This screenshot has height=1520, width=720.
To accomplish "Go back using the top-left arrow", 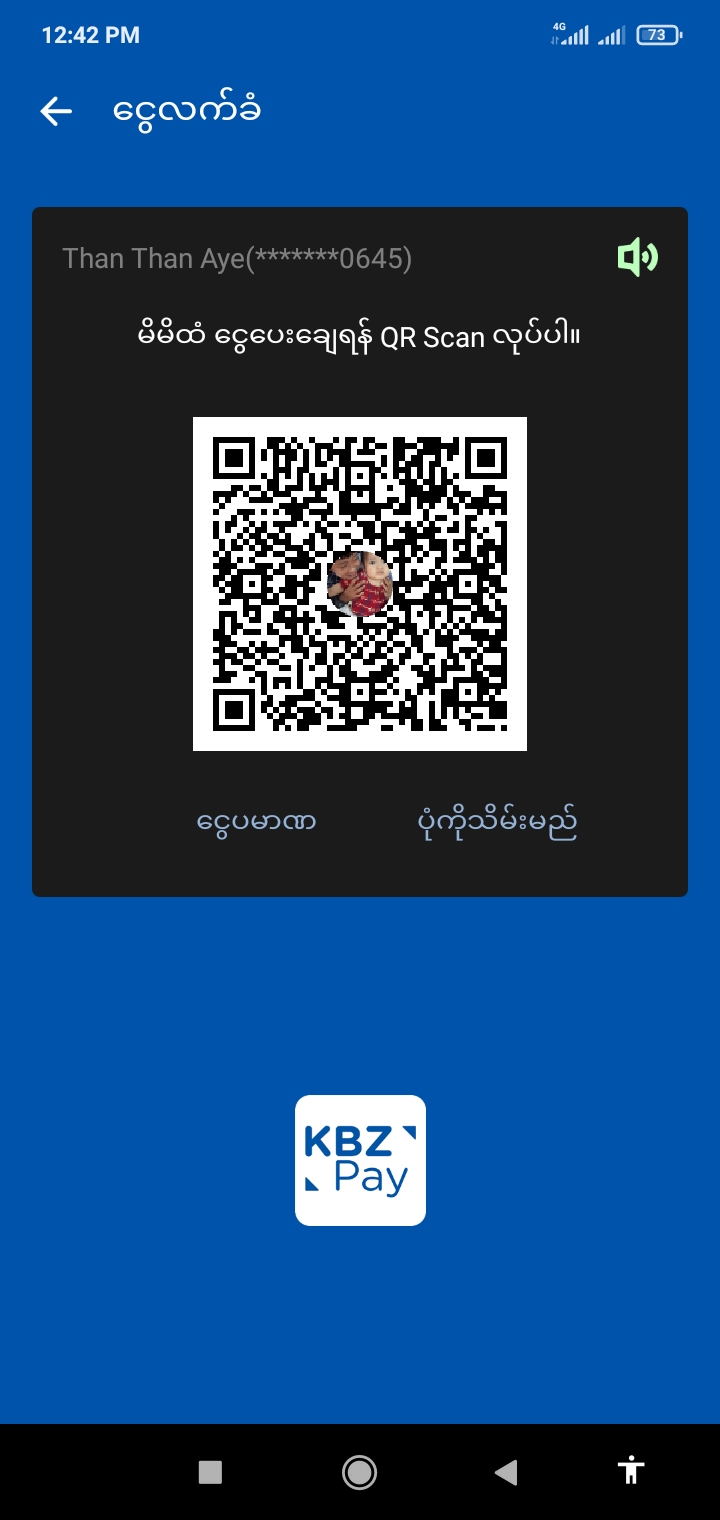I will 56,111.
